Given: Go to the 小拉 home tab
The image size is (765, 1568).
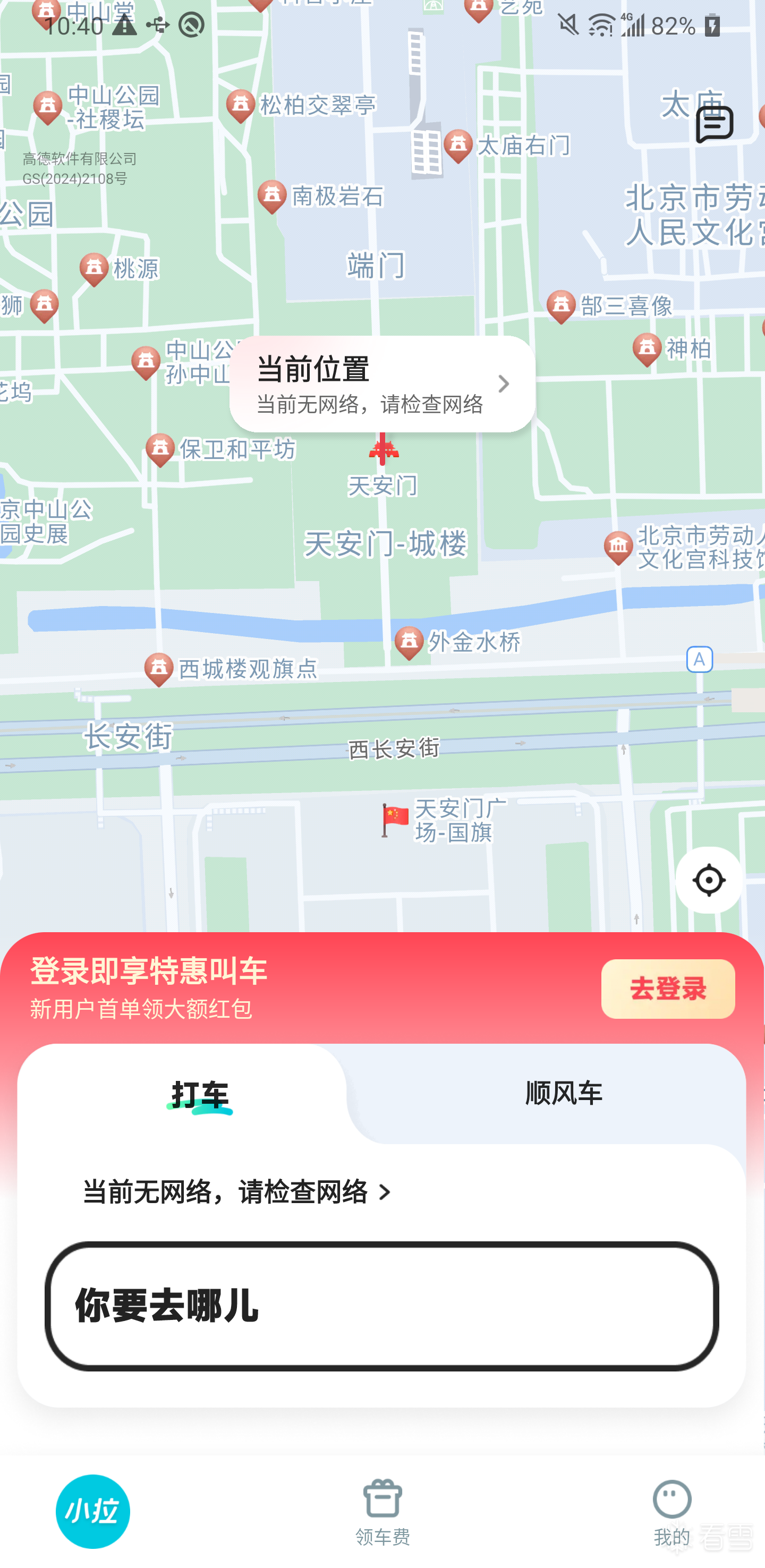Looking at the screenshot, I should [x=92, y=1511].
